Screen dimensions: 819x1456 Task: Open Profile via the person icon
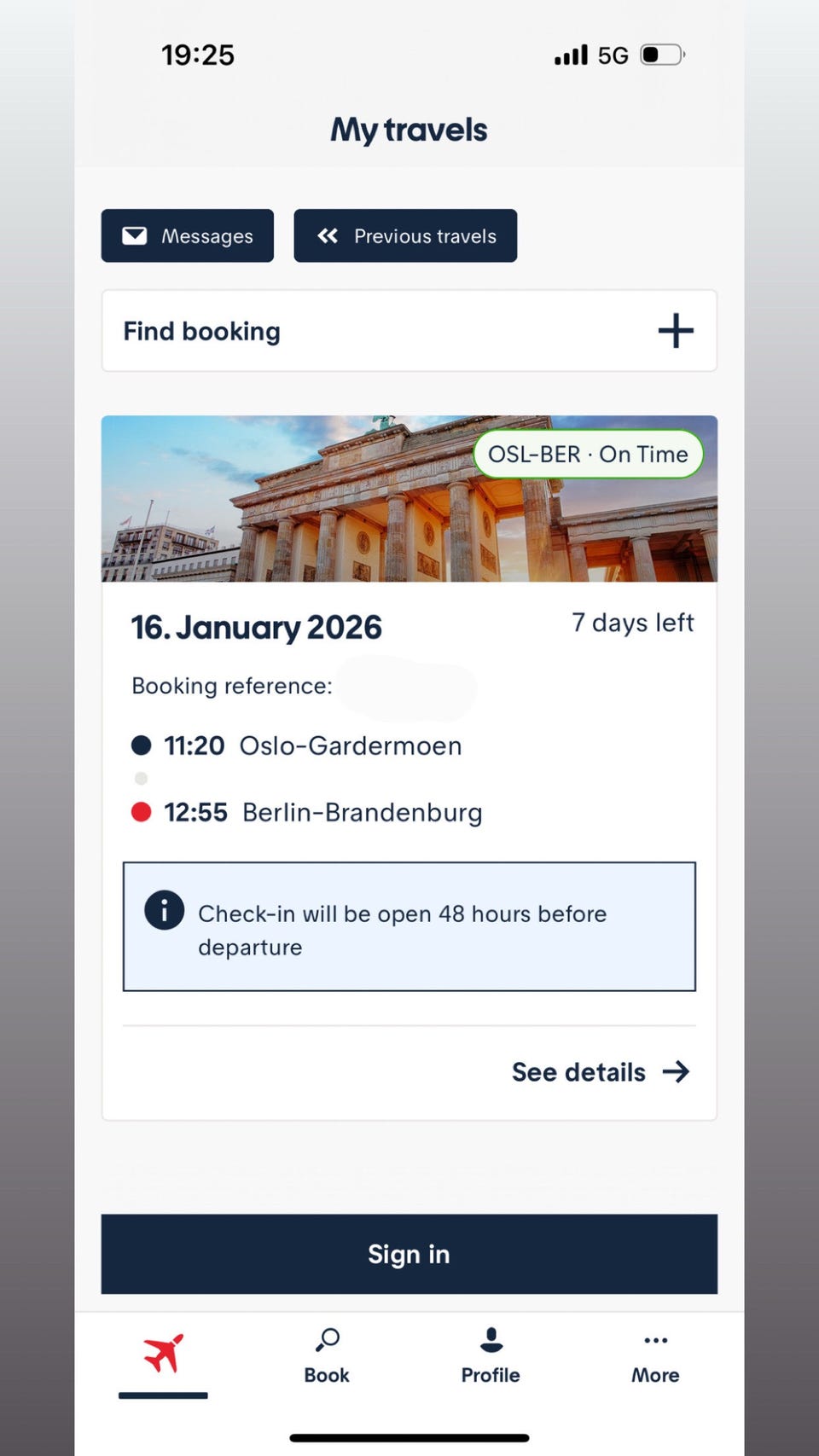[490, 1339]
